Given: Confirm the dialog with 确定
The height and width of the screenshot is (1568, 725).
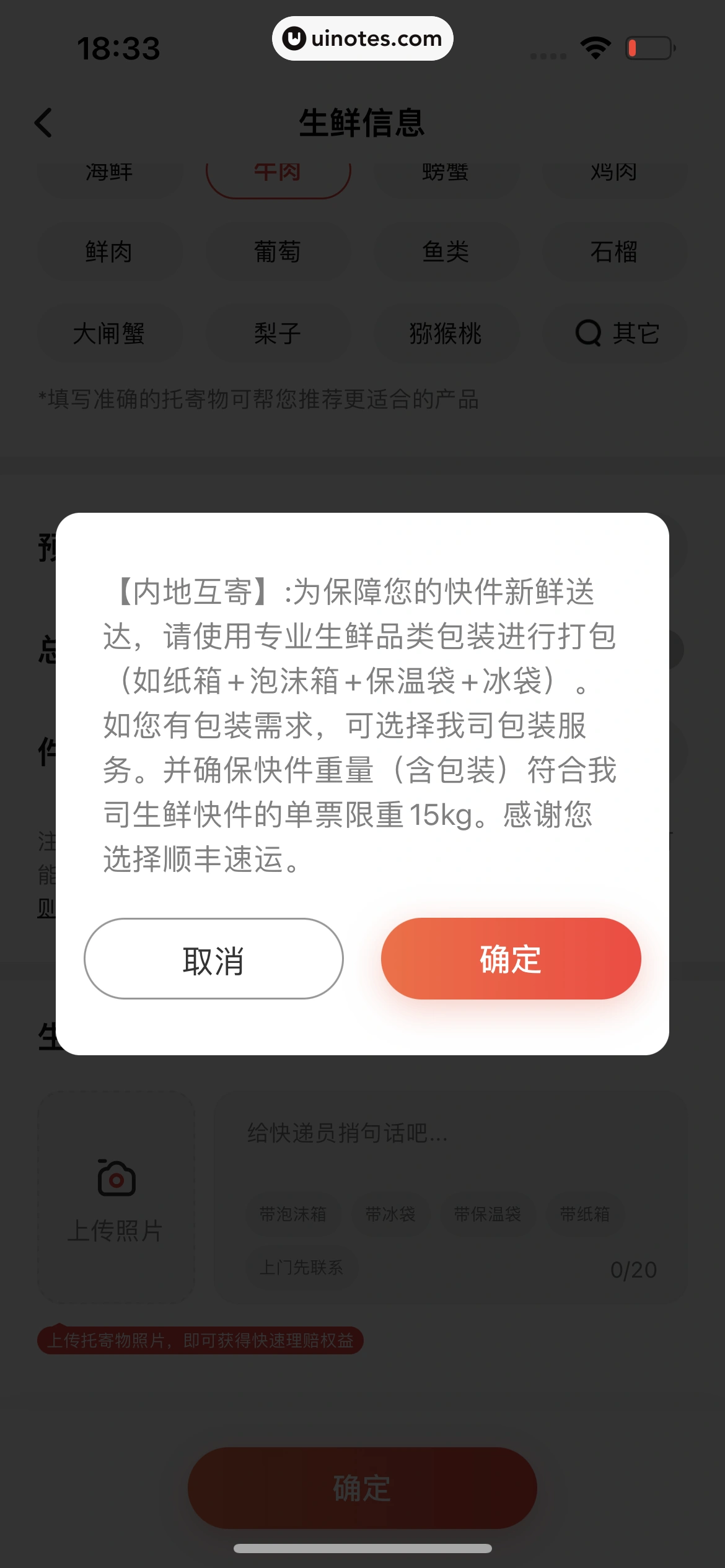Looking at the screenshot, I should click(x=510, y=959).
